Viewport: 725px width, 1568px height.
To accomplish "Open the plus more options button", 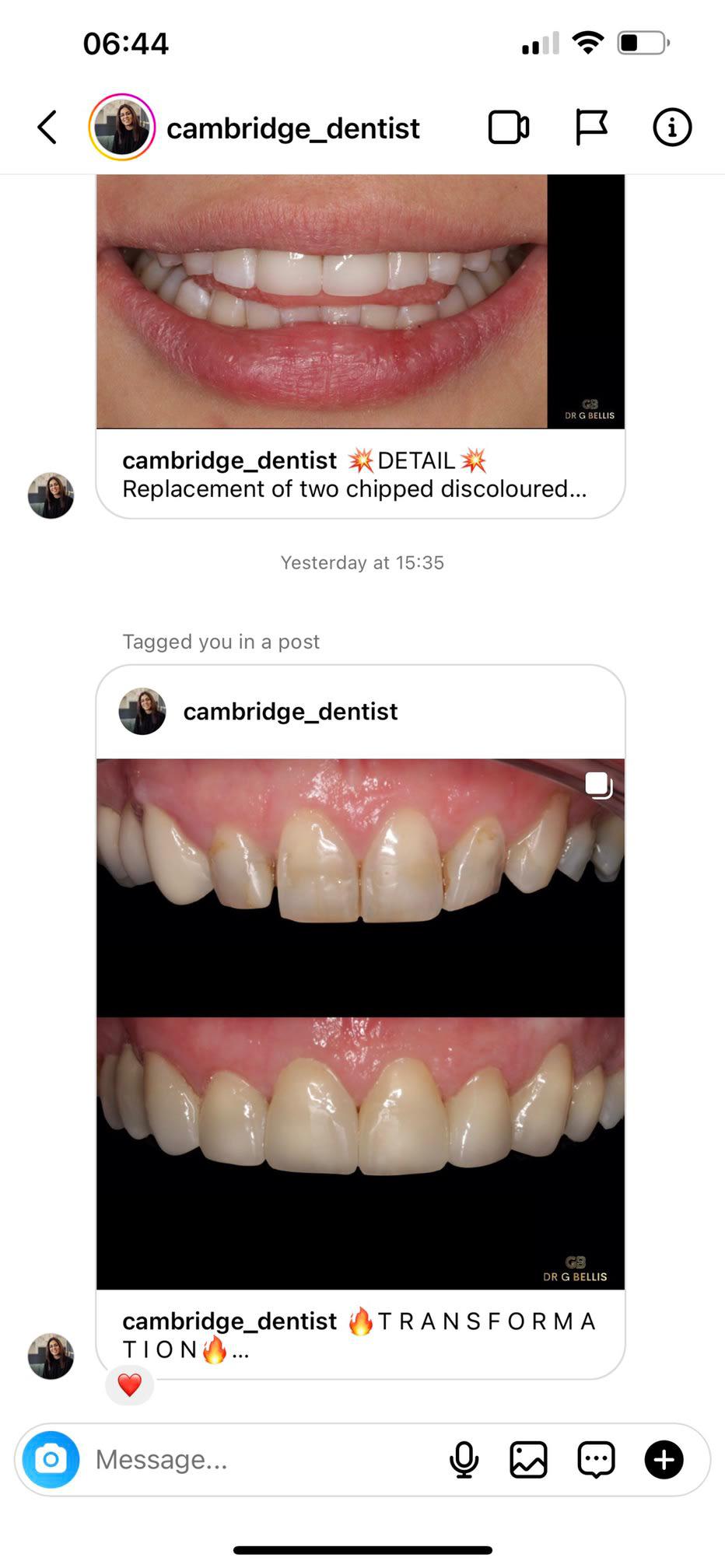I will (664, 1460).
